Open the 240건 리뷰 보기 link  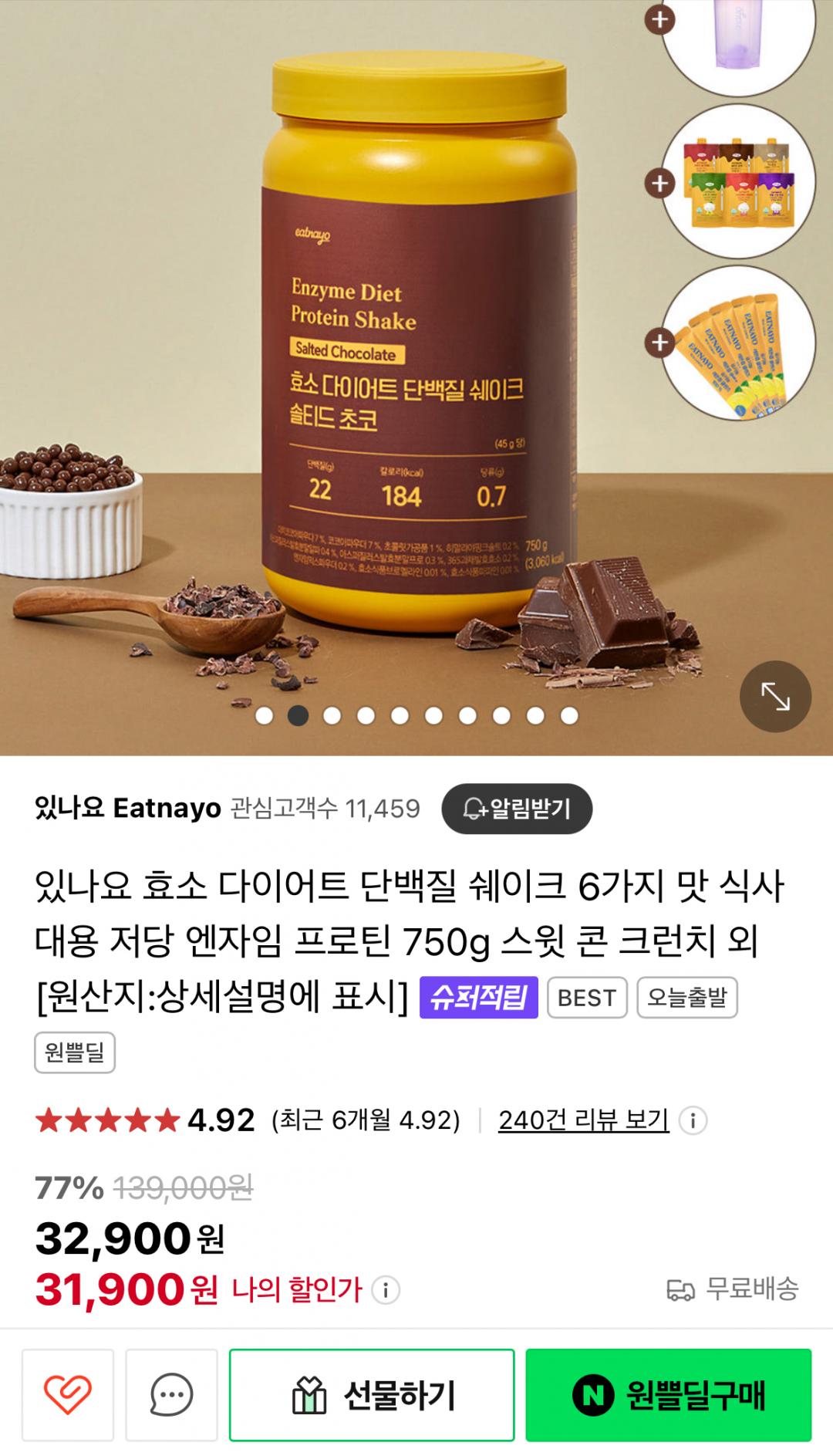pyautogui.click(x=583, y=1120)
